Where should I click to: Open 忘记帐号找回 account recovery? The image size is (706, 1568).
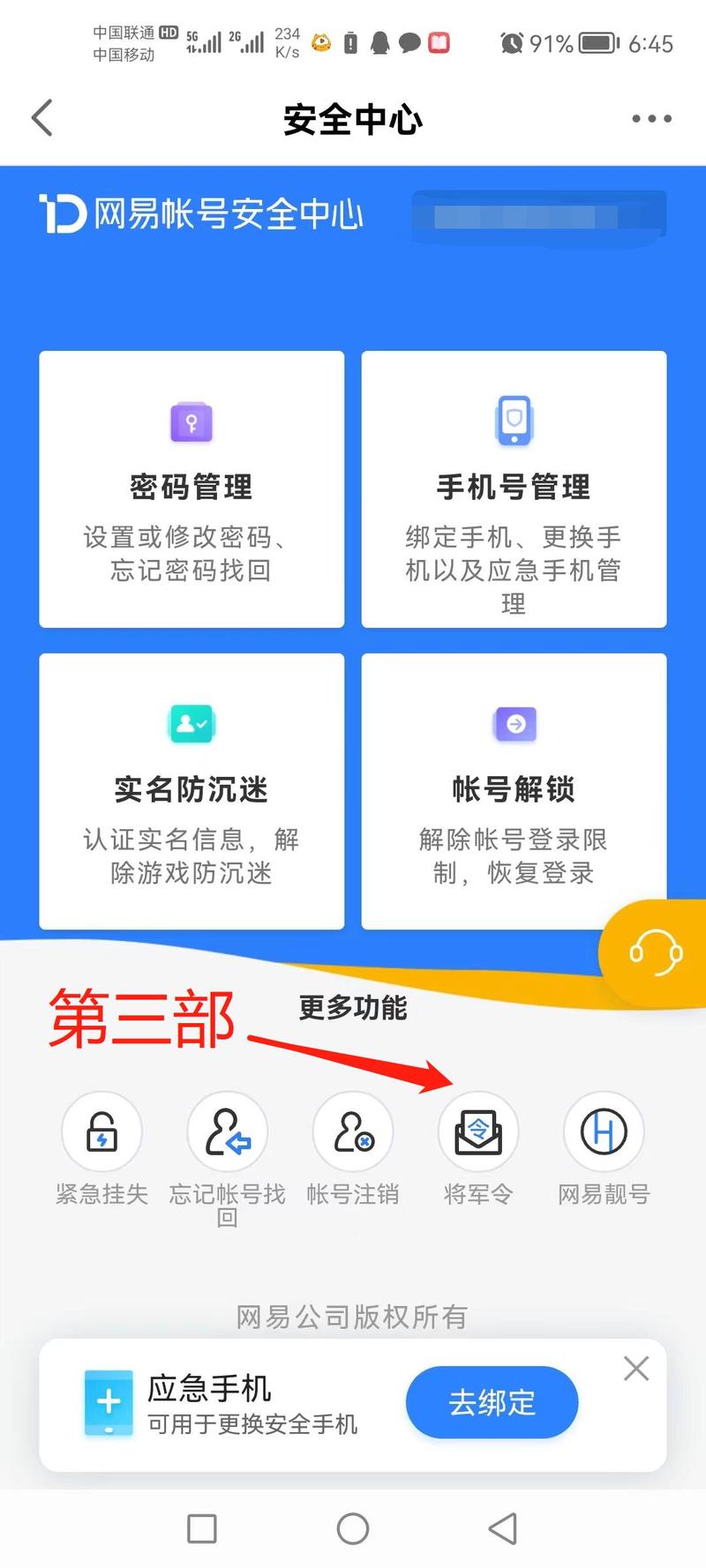click(x=227, y=1131)
